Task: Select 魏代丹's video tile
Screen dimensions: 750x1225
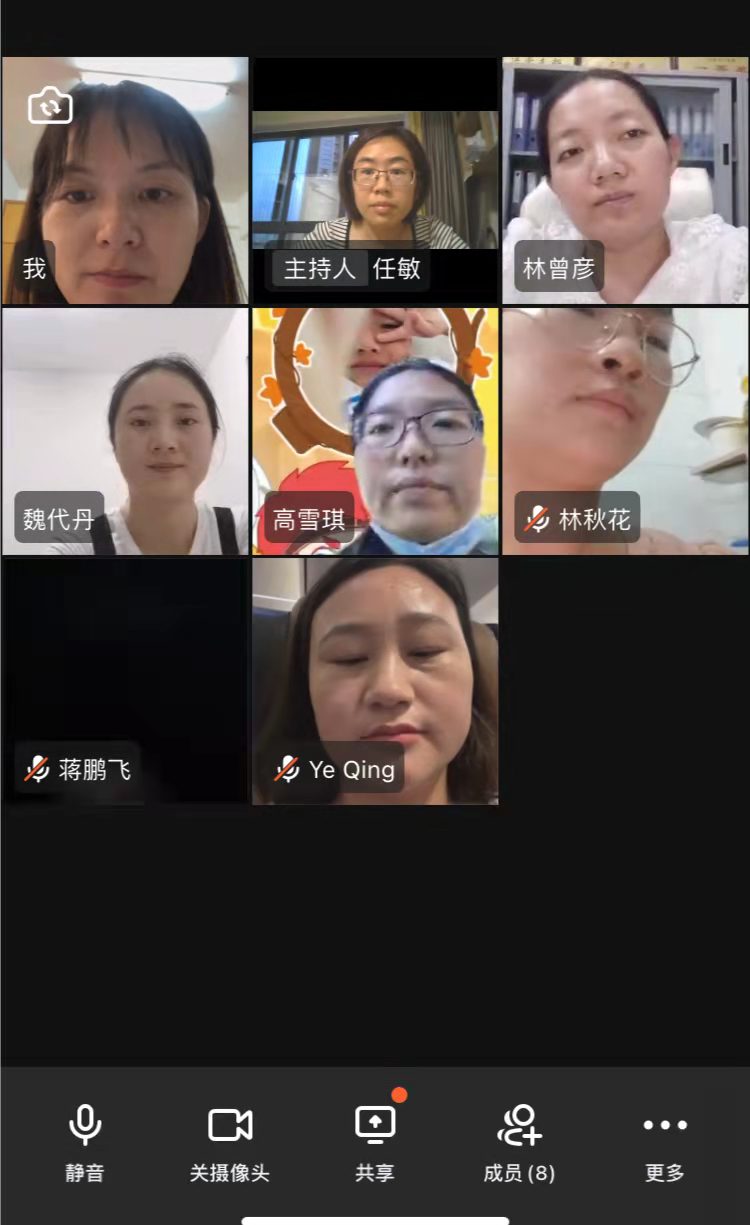Action: point(125,430)
